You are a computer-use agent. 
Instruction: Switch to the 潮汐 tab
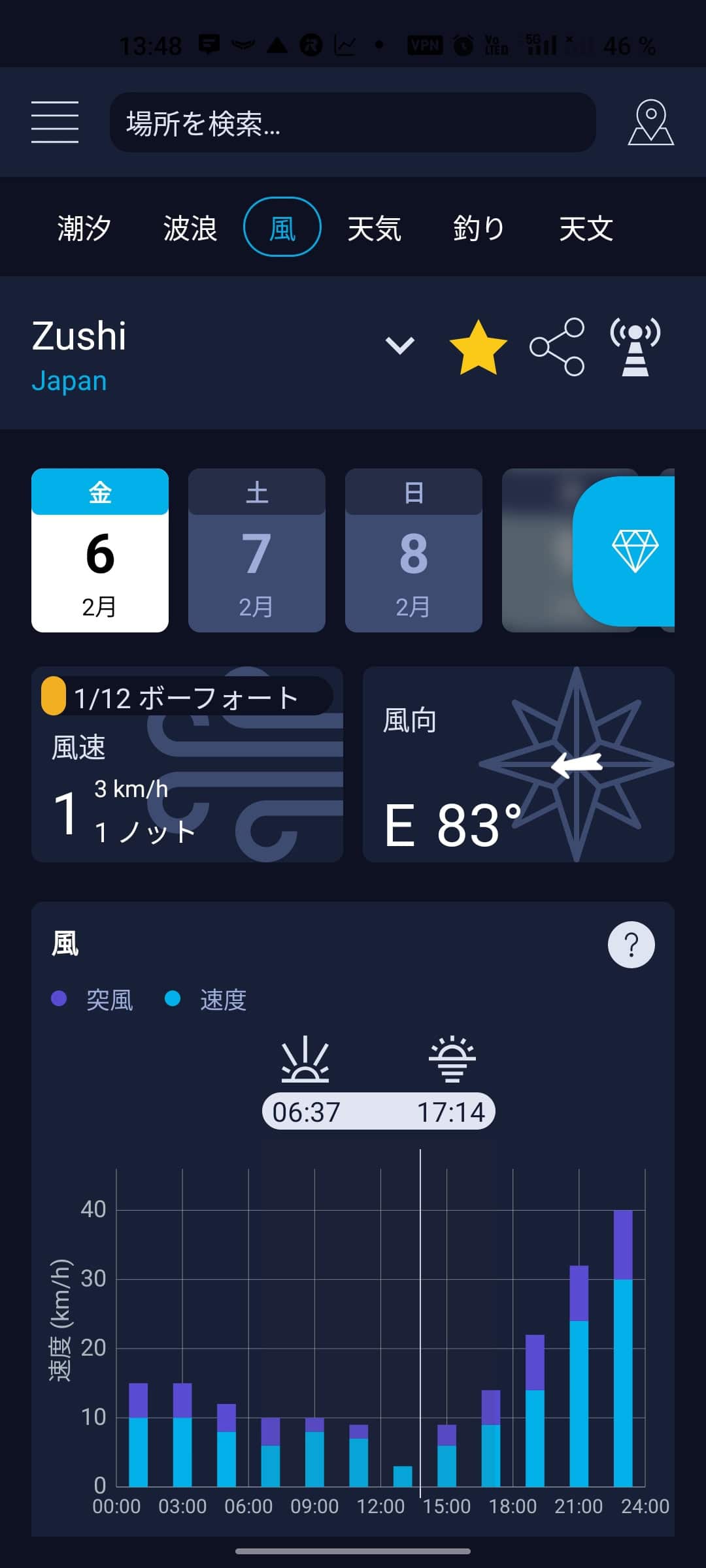(x=84, y=228)
